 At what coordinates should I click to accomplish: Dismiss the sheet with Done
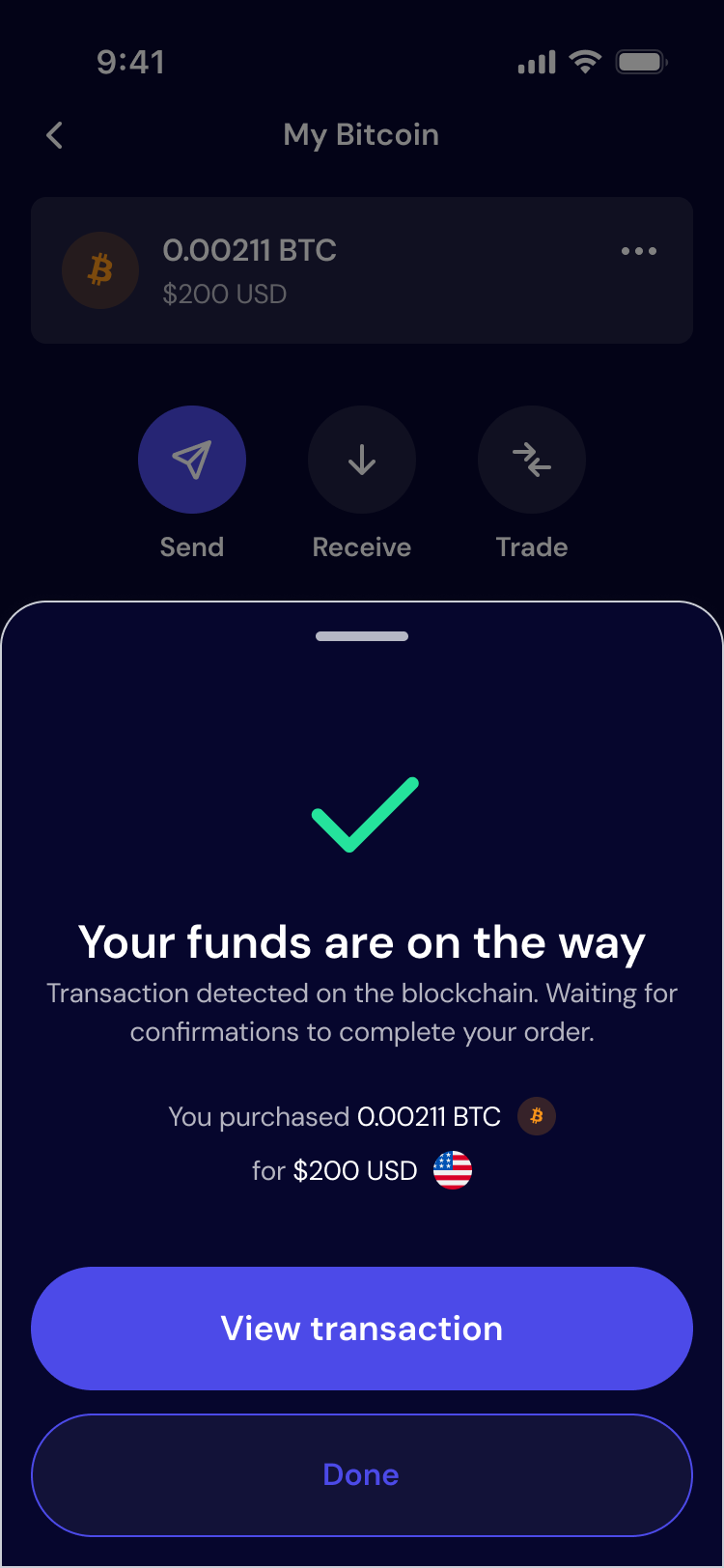pos(362,1474)
